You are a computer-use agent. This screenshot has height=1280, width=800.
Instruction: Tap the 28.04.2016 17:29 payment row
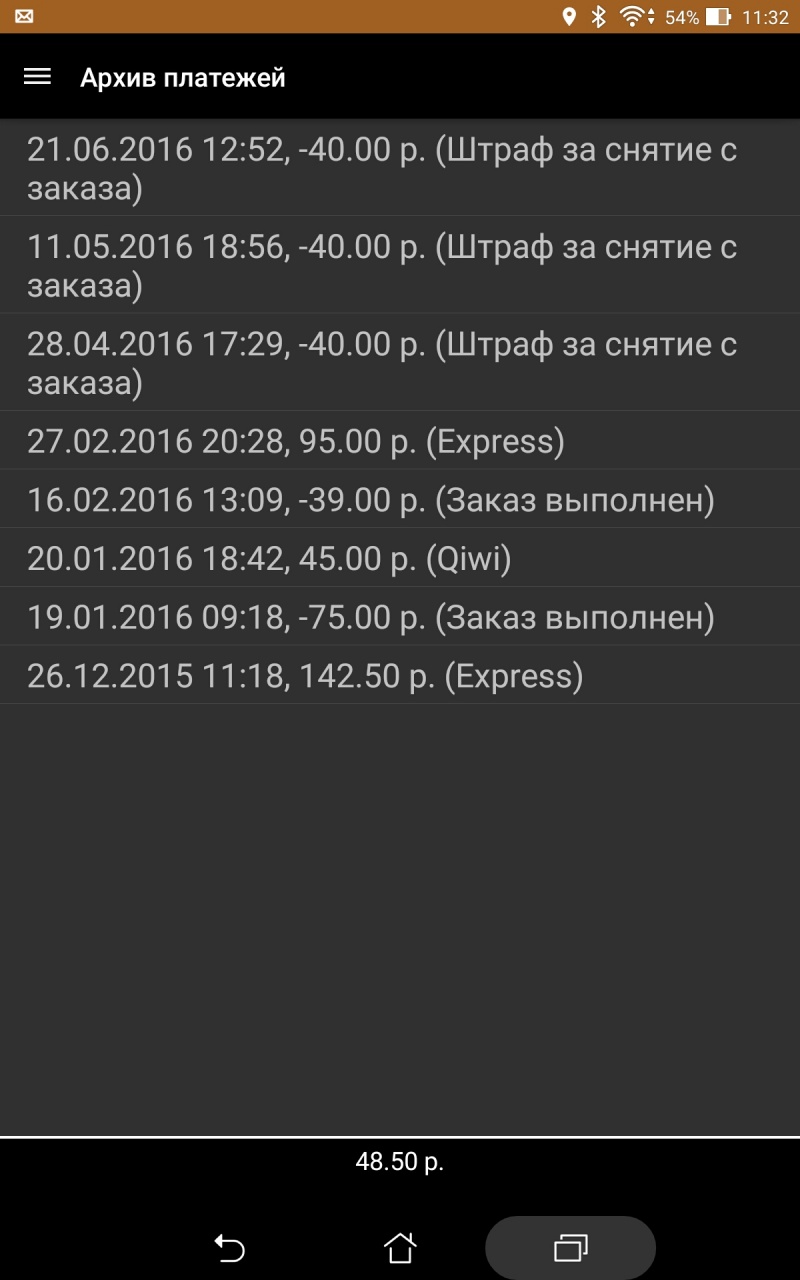coord(400,362)
